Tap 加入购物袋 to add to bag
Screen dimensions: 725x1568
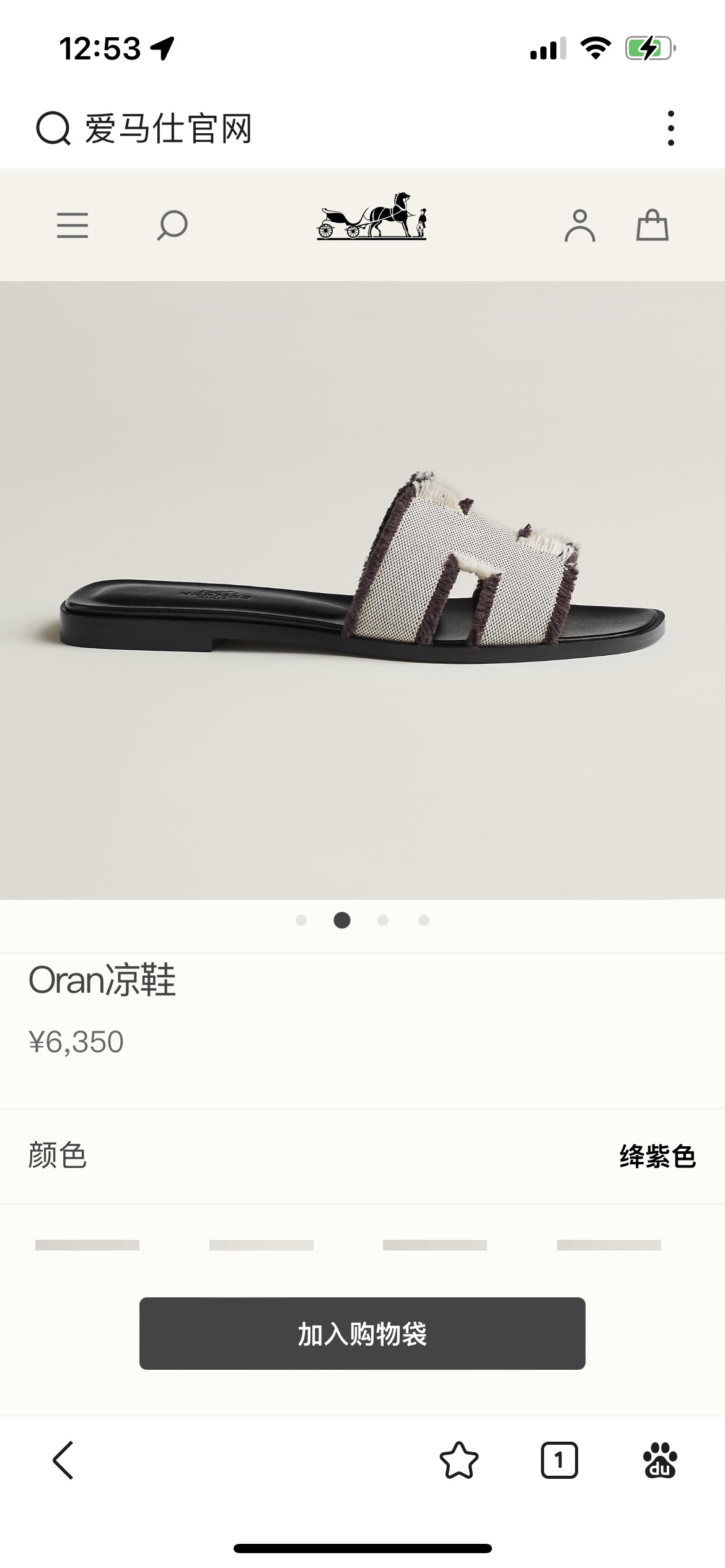362,1333
